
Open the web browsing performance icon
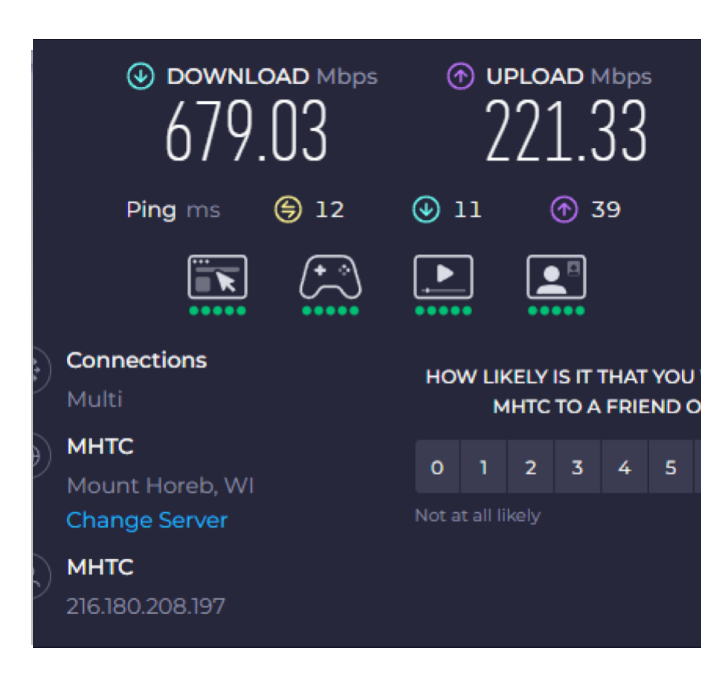217,278
